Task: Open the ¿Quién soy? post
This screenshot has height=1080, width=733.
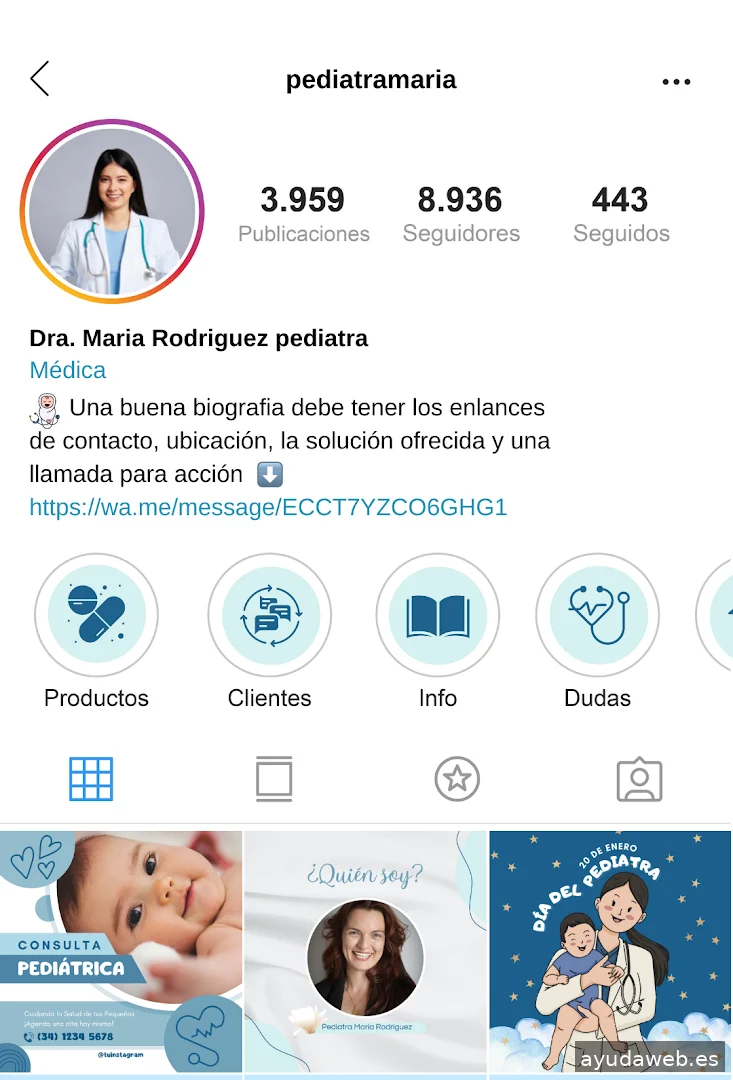Action: coord(366,951)
